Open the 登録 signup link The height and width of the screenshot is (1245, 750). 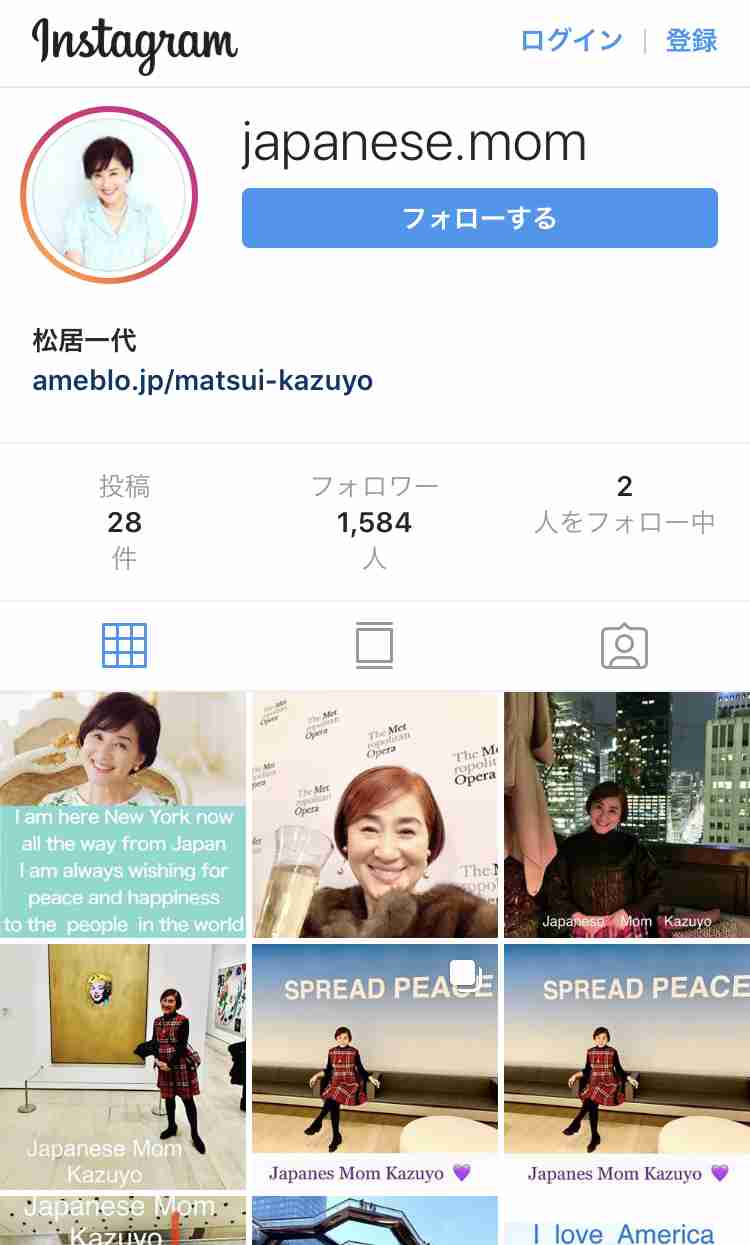pyautogui.click(x=690, y=40)
